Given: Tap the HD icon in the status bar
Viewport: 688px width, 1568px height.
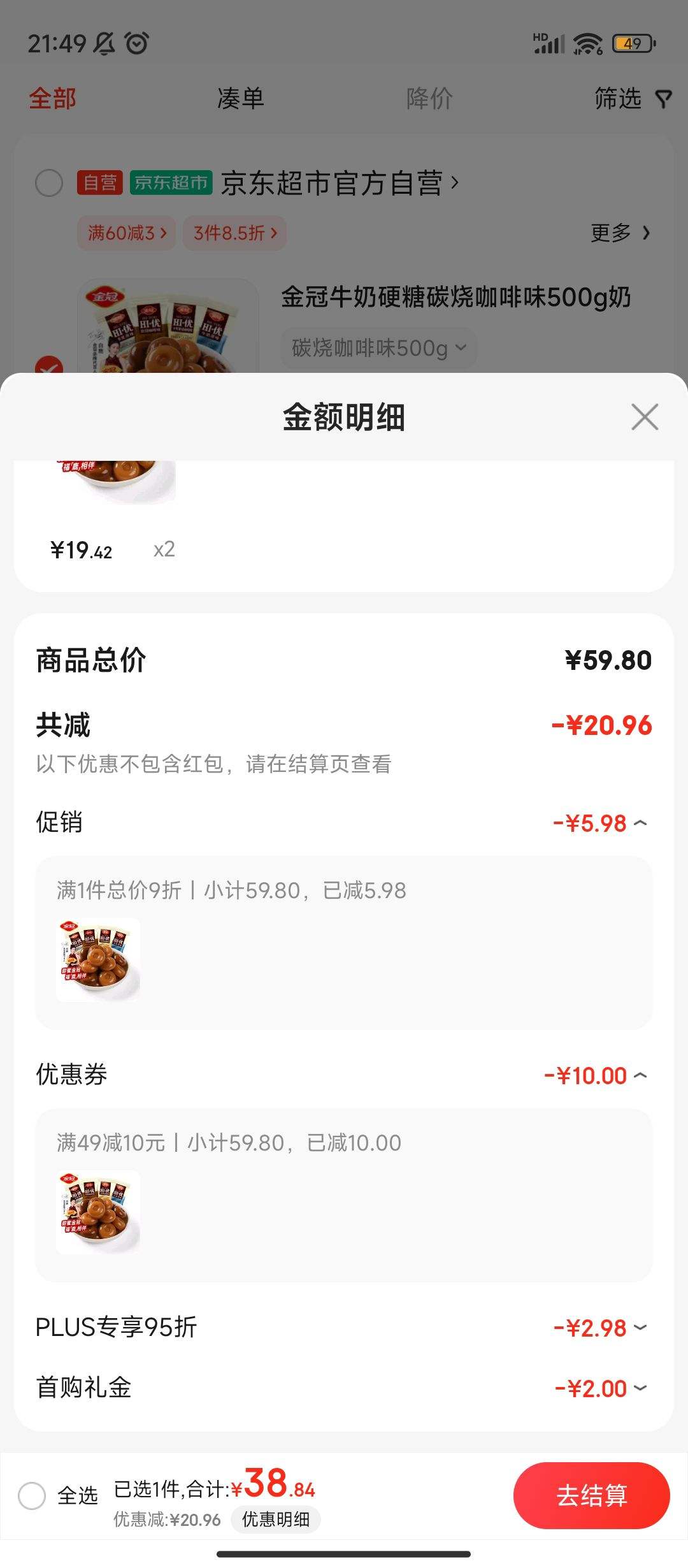Looking at the screenshot, I should tap(542, 38).
